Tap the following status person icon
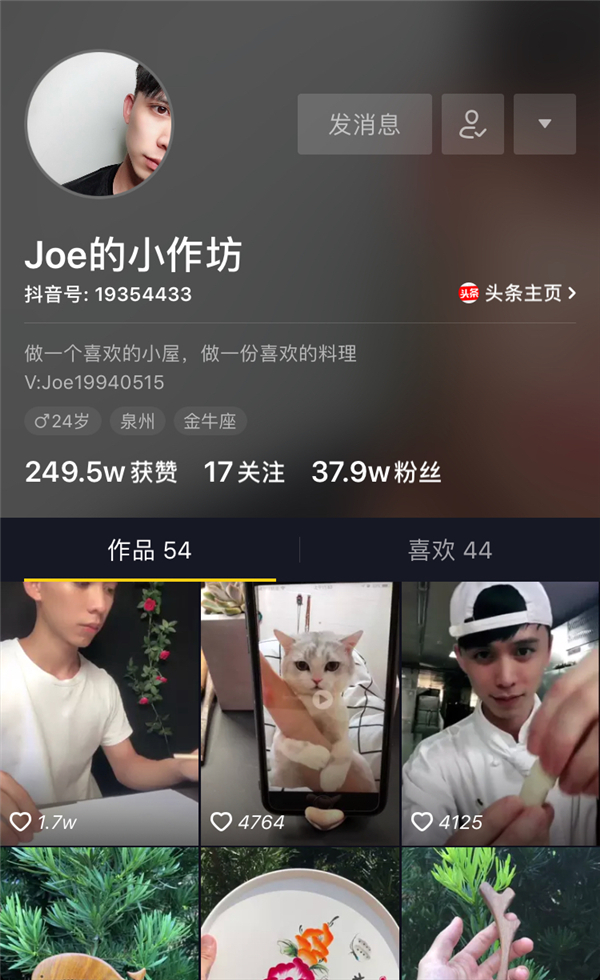The height and width of the screenshot is (980, 600). click(472, 124)
